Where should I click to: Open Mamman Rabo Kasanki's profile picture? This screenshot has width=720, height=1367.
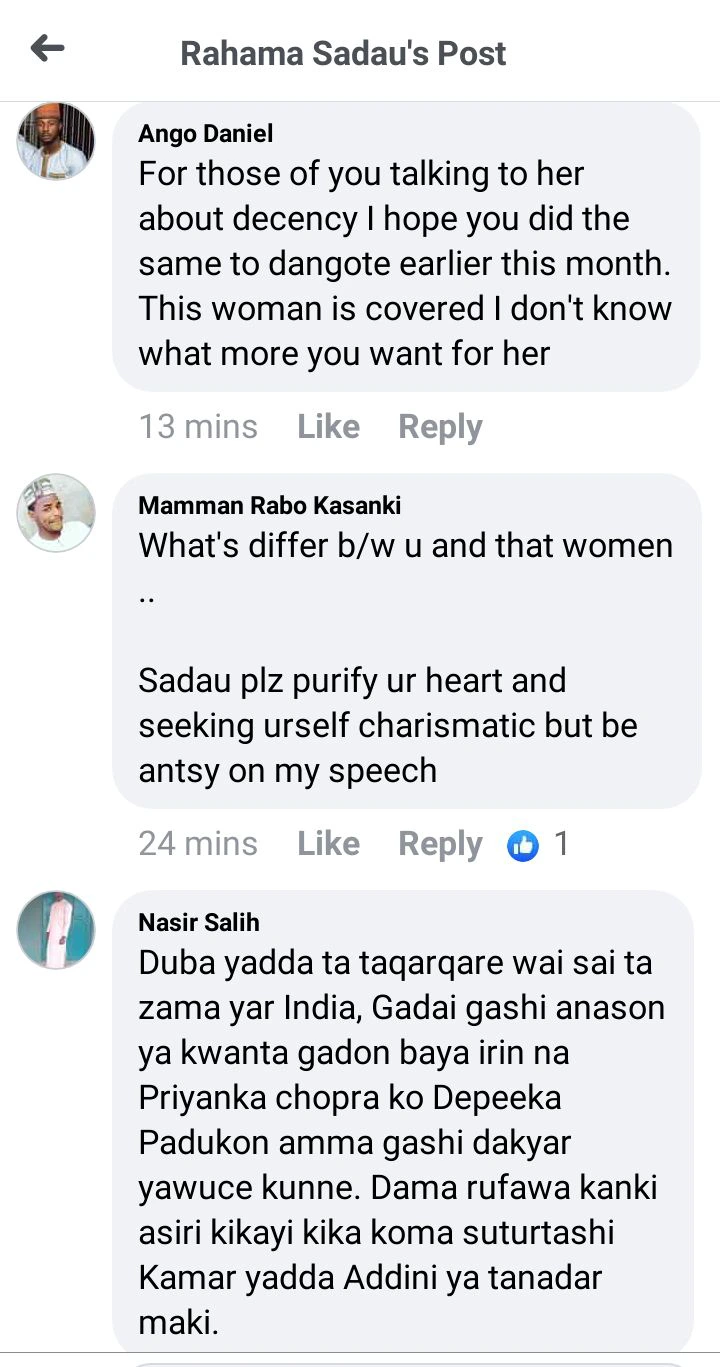(x=56, y=513)
